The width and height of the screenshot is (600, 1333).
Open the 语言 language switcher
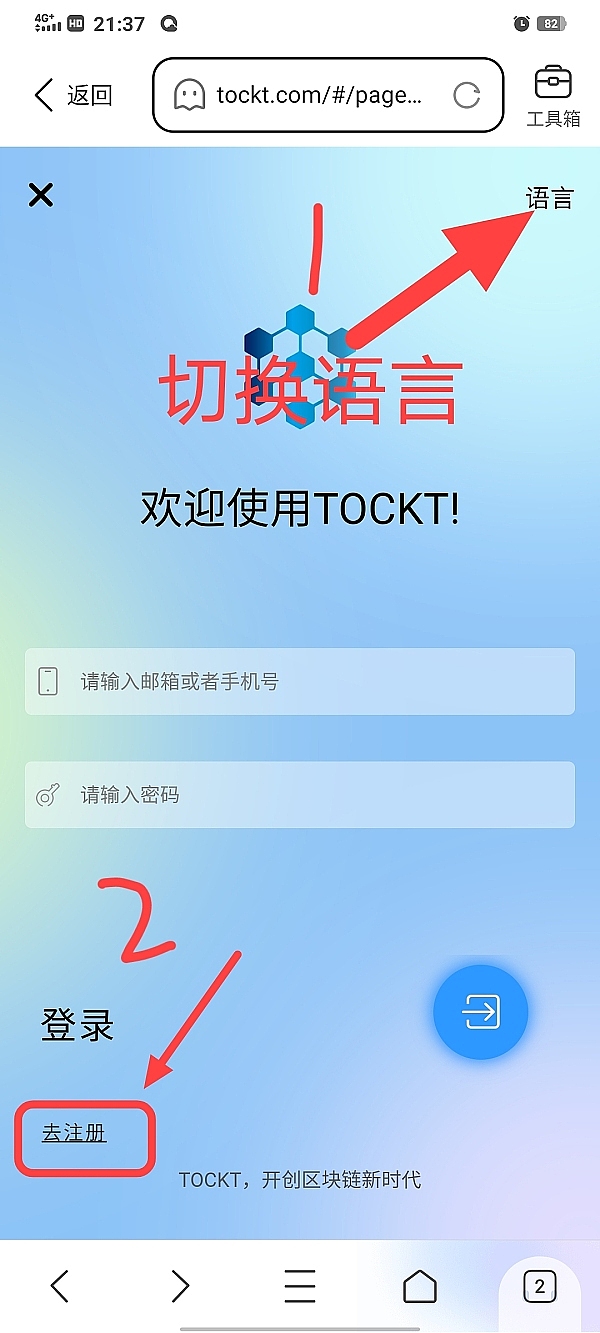pos(549,198)
